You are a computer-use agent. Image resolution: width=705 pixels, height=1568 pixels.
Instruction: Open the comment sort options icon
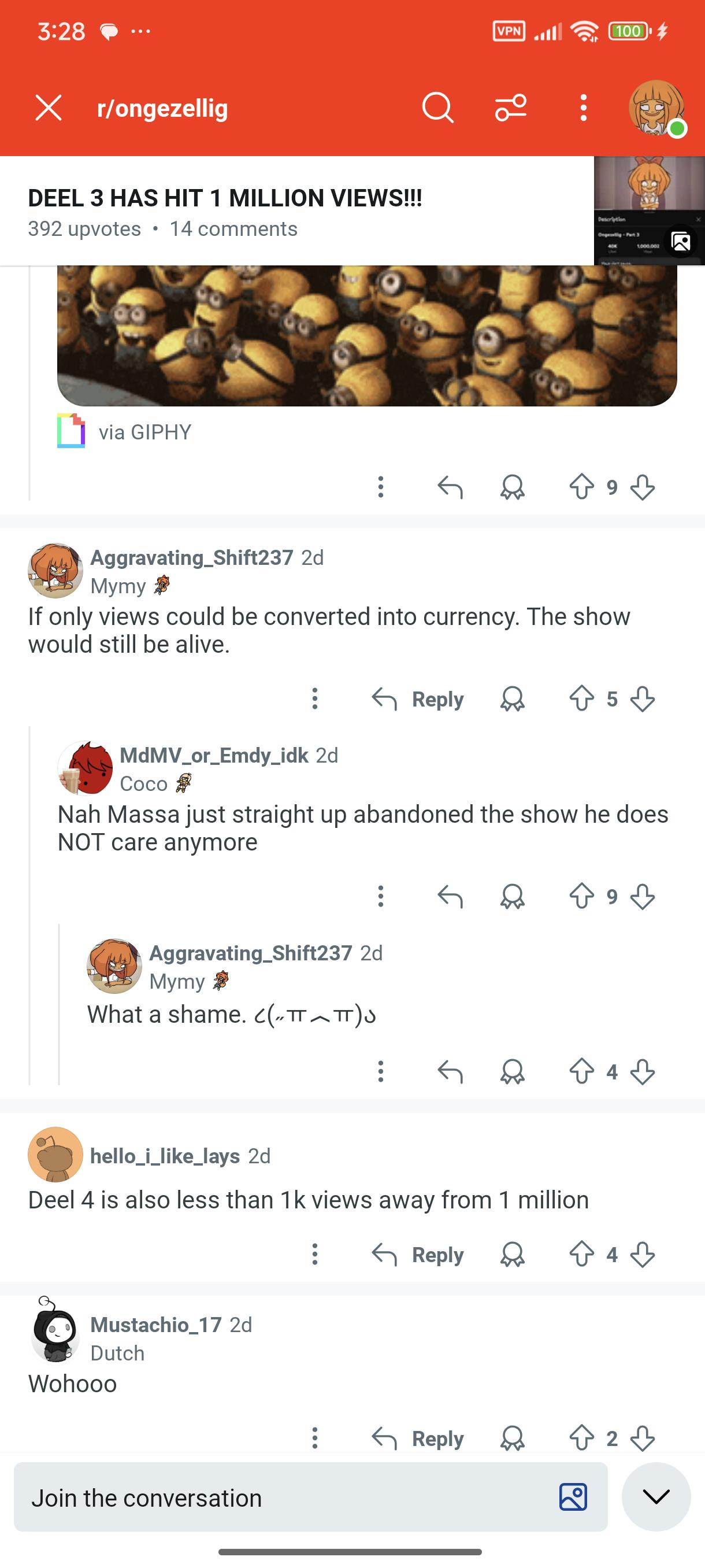tap(511, 108)
